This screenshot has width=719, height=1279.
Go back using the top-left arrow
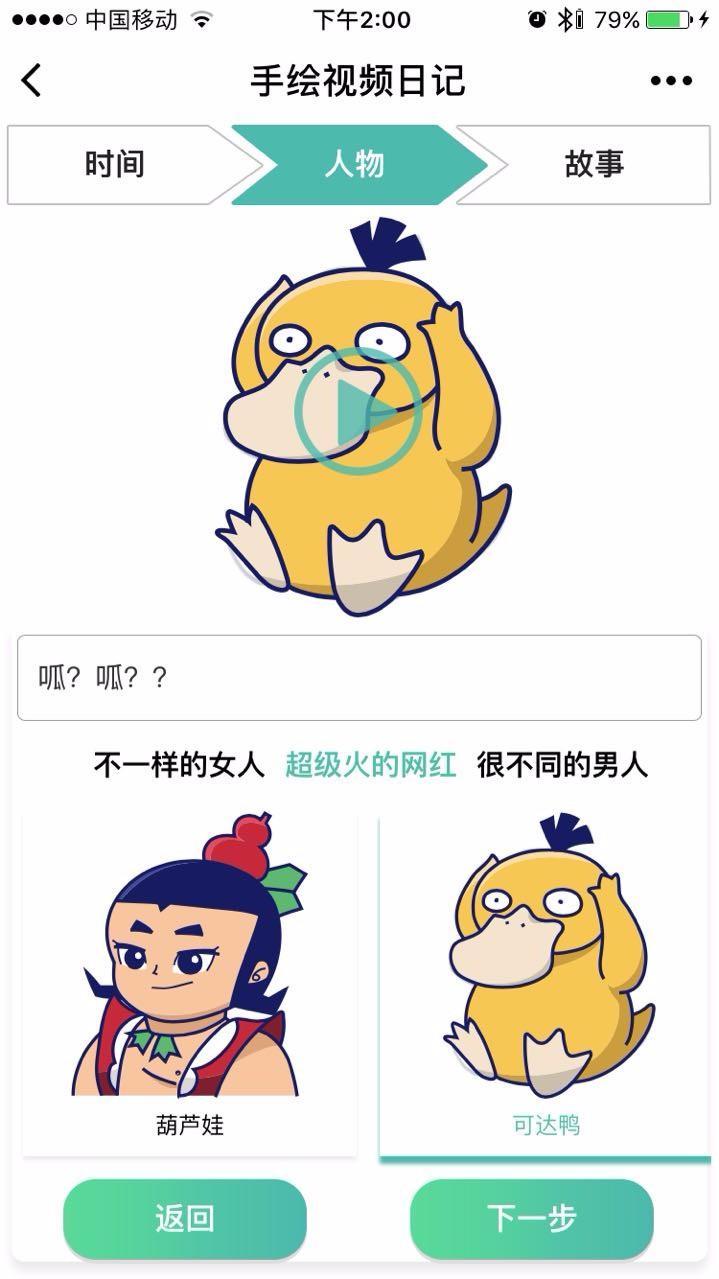pyautogui.click(x=32, y=80)
